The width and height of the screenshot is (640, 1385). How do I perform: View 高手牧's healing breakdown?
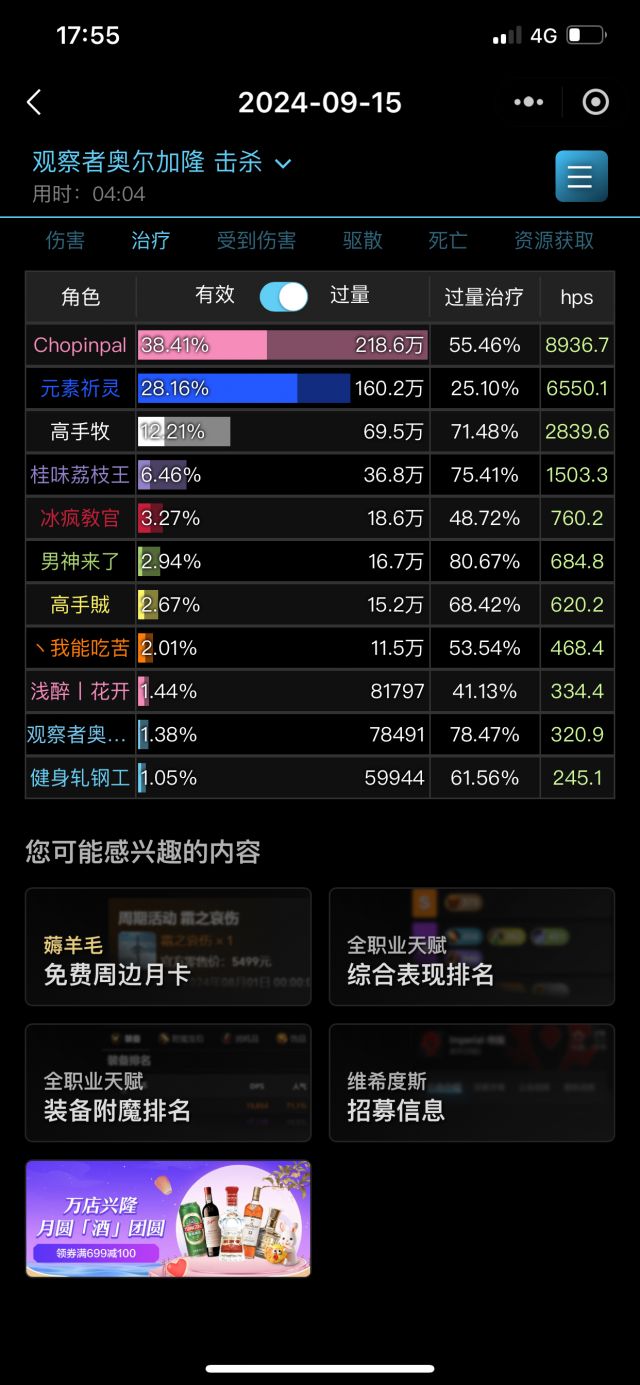tap(80, 432)
